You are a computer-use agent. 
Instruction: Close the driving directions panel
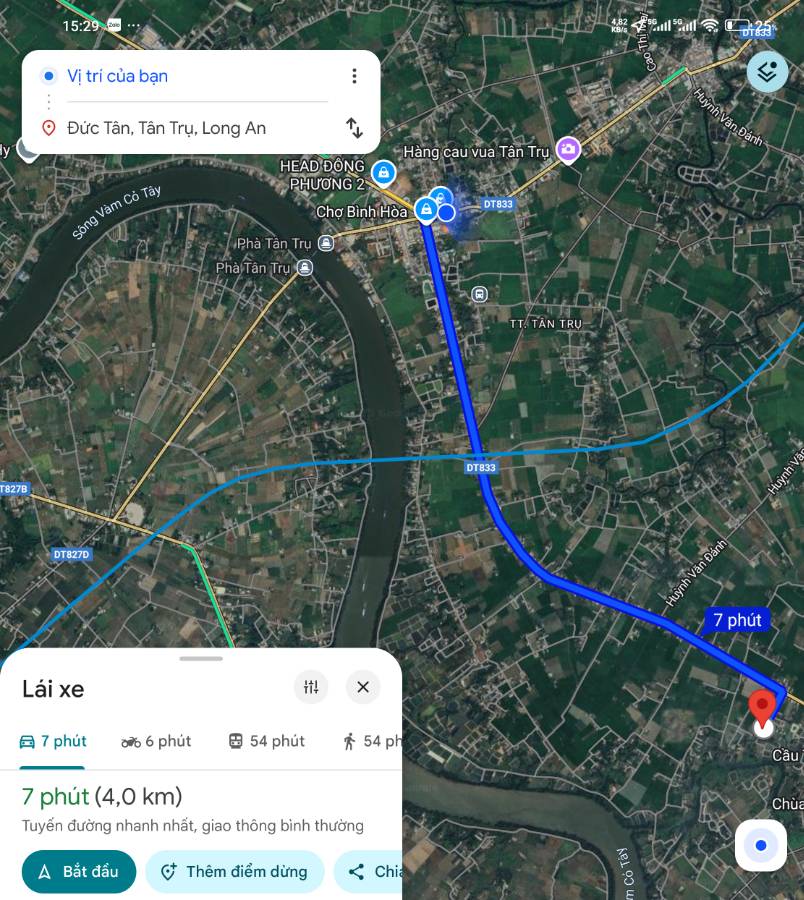click(x=363, y=687)
